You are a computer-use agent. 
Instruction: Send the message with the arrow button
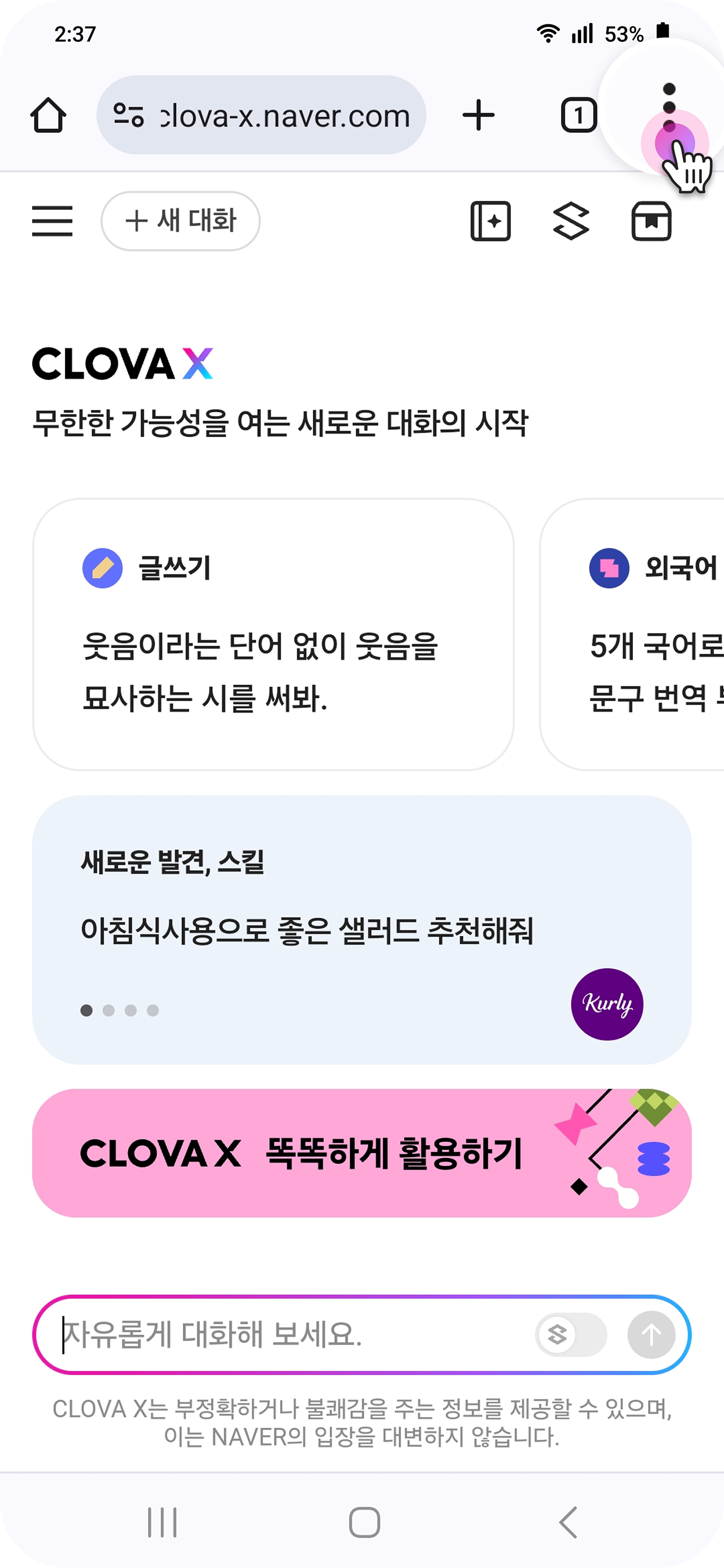click(x=651, y=1335)
